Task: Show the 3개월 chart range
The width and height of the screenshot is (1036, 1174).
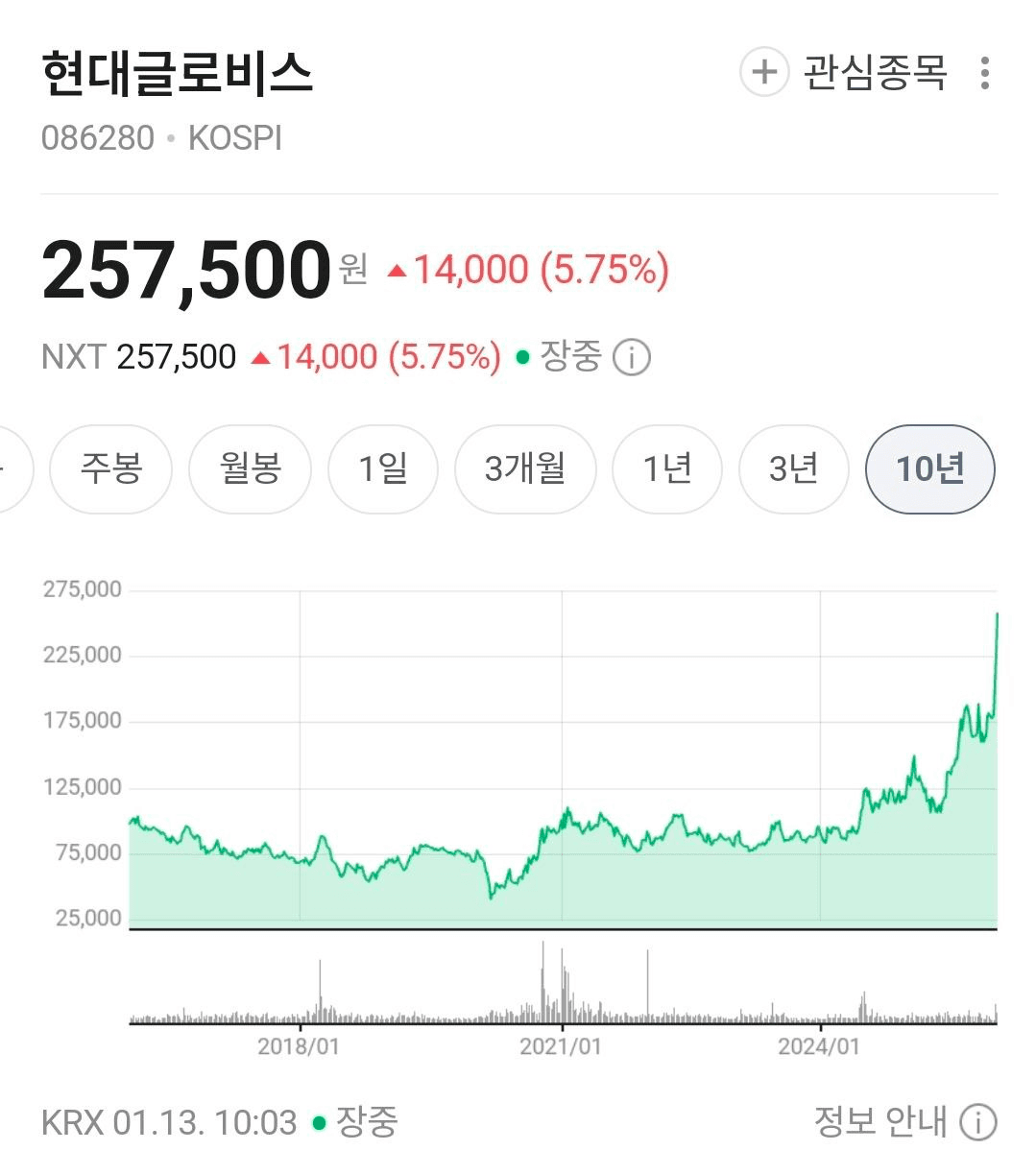Action: click(x=524, y=469)
